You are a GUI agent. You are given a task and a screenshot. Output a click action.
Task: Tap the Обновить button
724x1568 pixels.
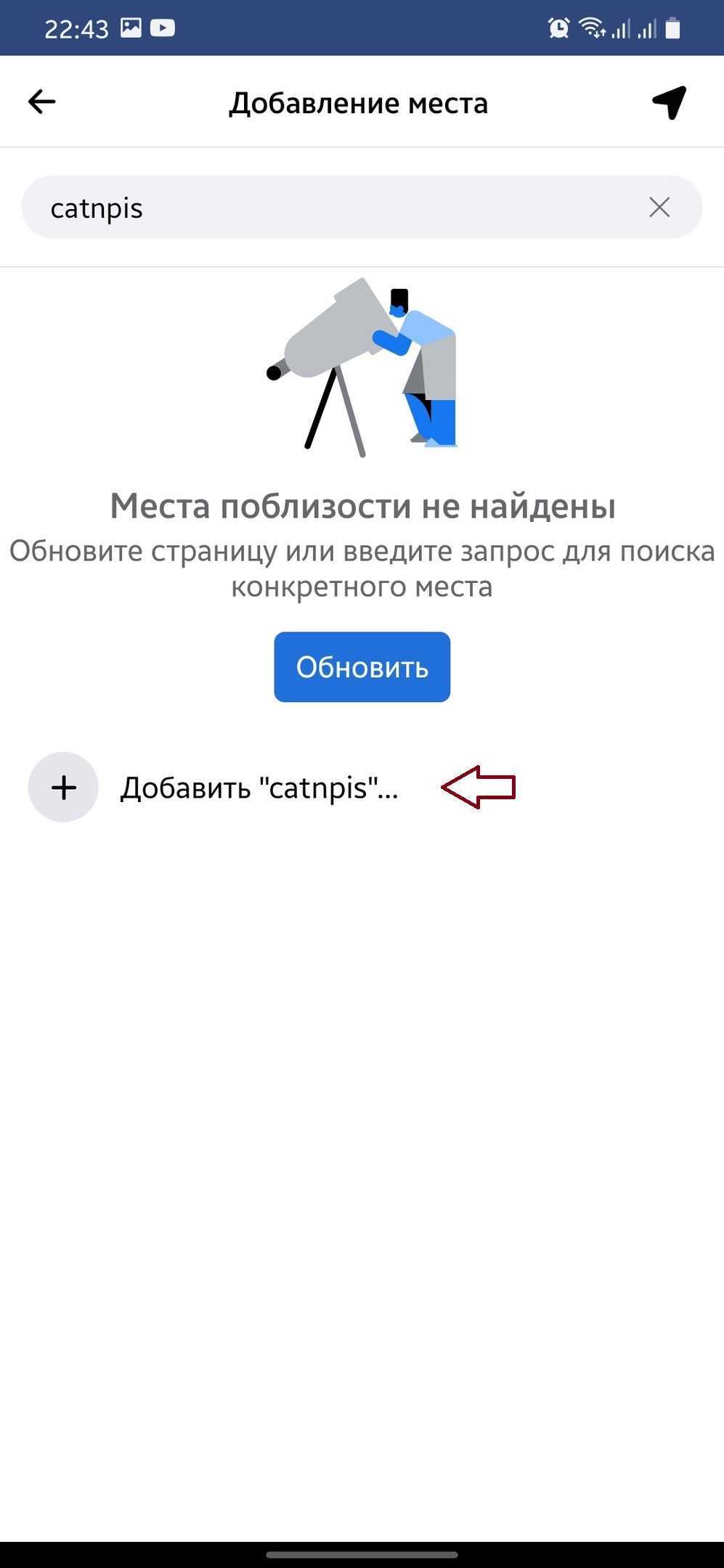pyautogui.click(x=362, y=666)
